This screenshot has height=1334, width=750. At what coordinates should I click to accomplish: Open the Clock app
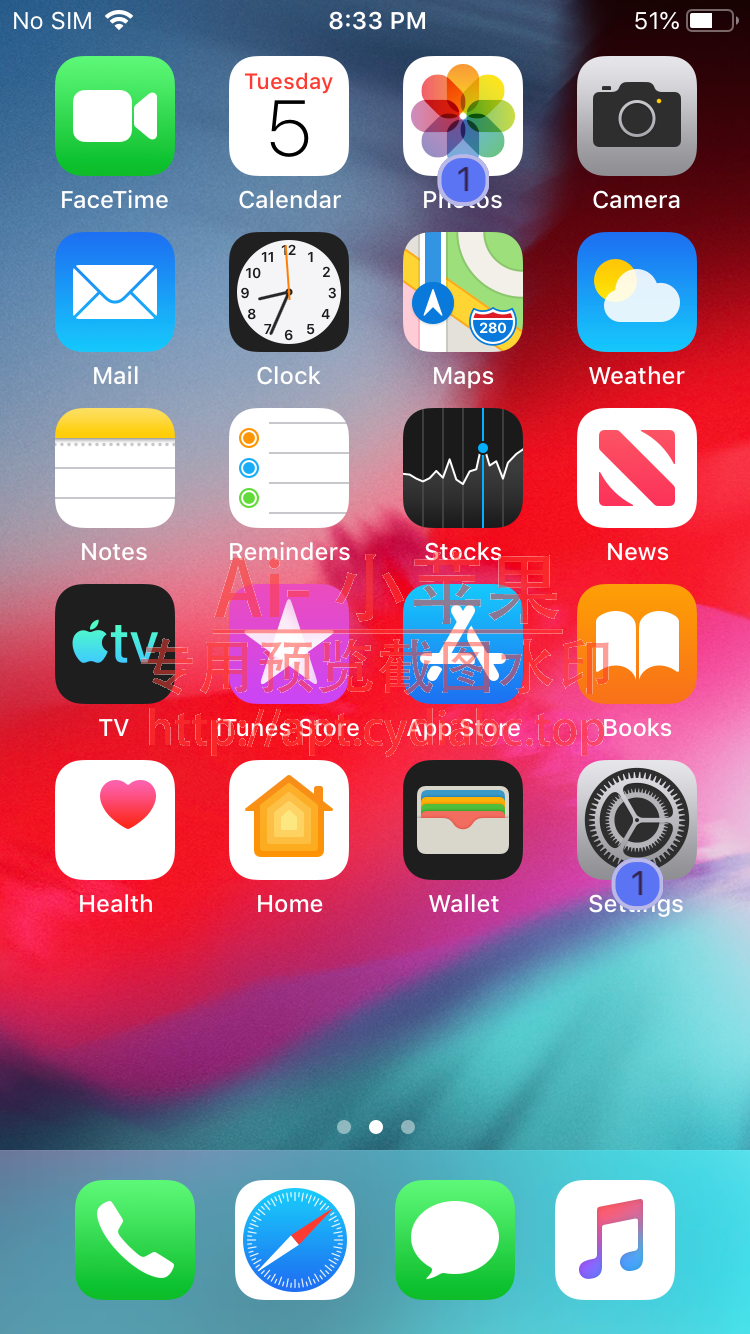tap(289, 292)
